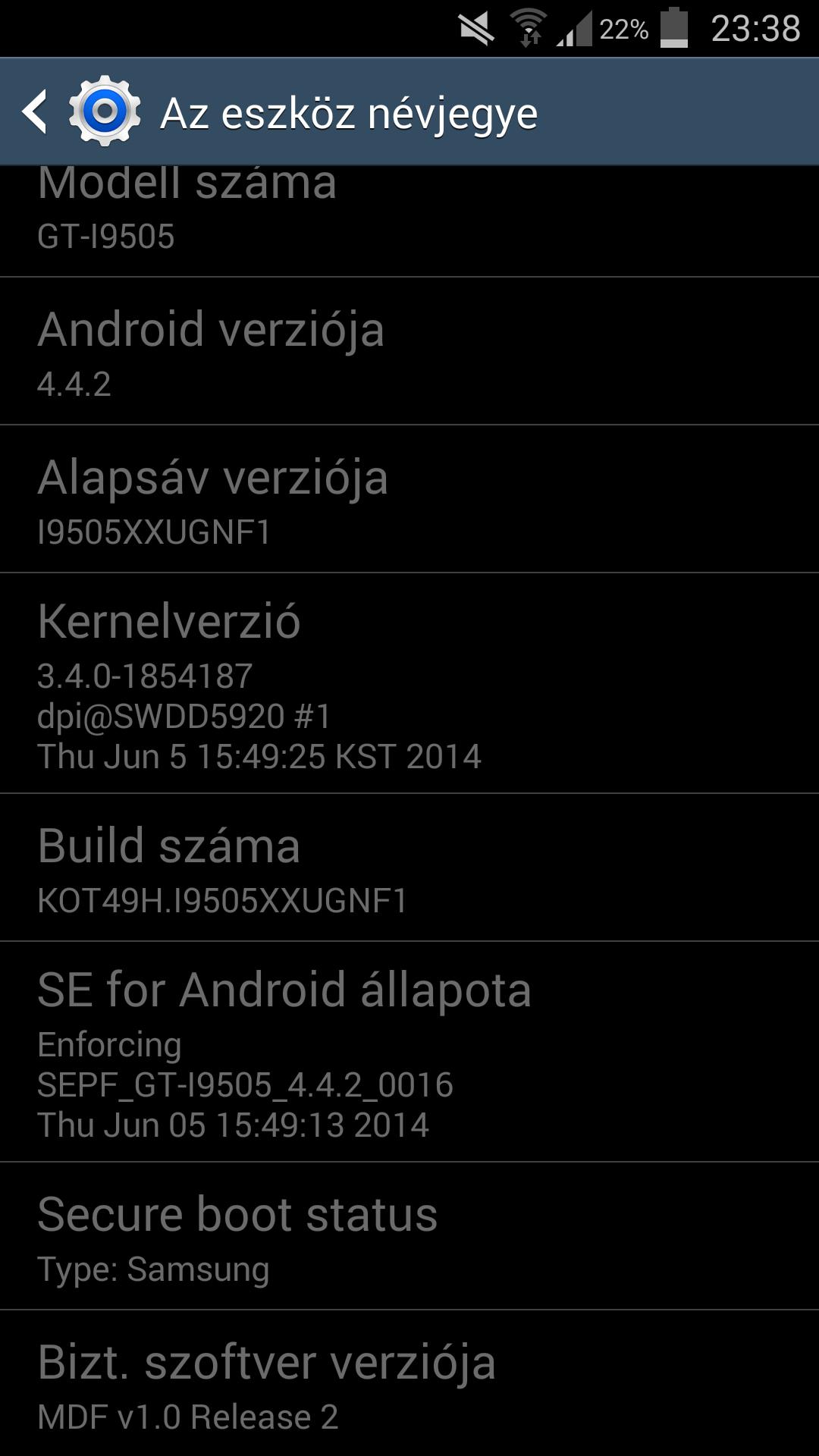Tap the Secure boot status row
This screenshot has height=1456, width=819.
[x=409, y=1236]
